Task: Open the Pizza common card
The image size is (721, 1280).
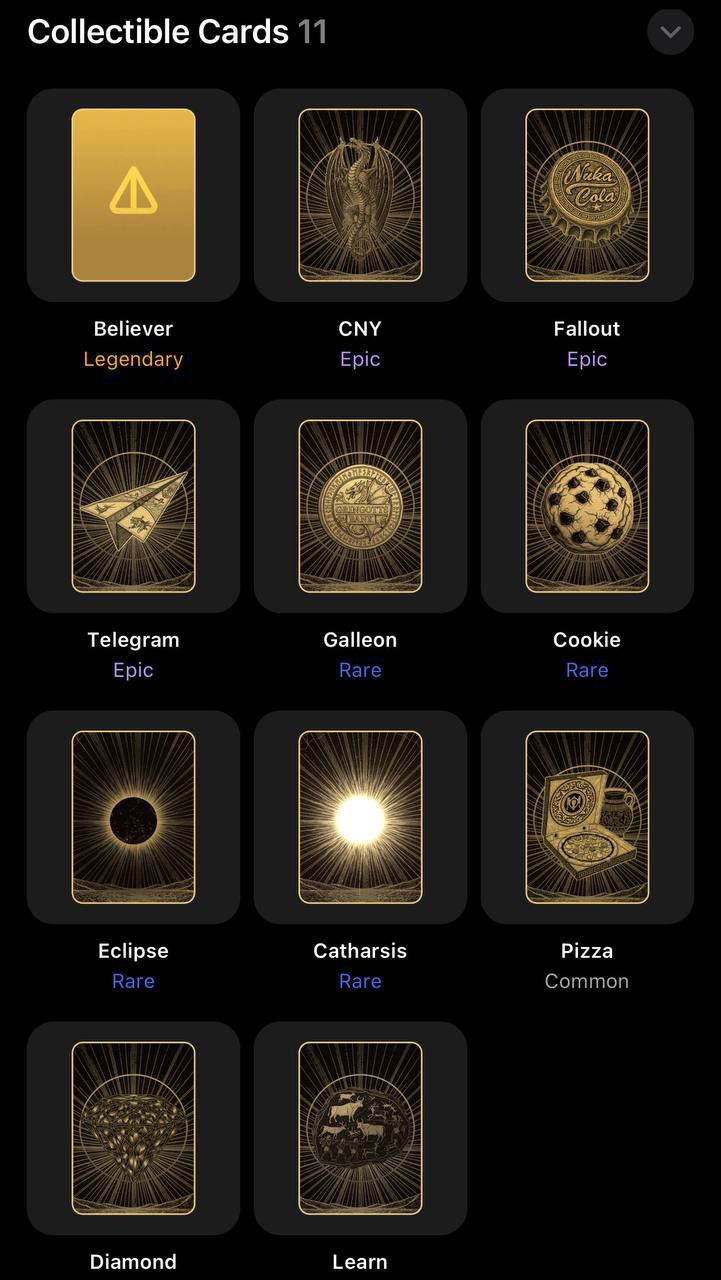Action: pyautogui.click(x=587, y=817)
